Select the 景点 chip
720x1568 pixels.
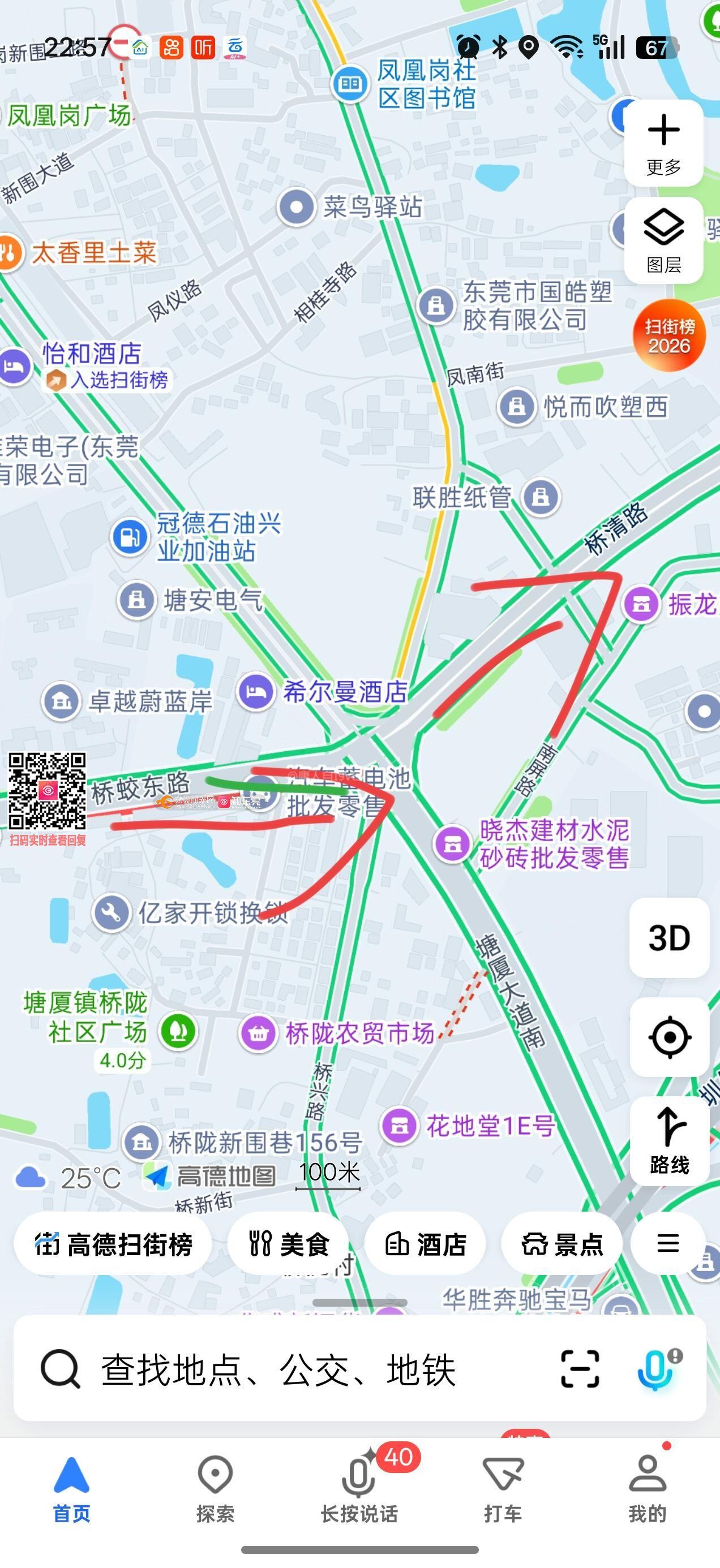[562, 1244]
